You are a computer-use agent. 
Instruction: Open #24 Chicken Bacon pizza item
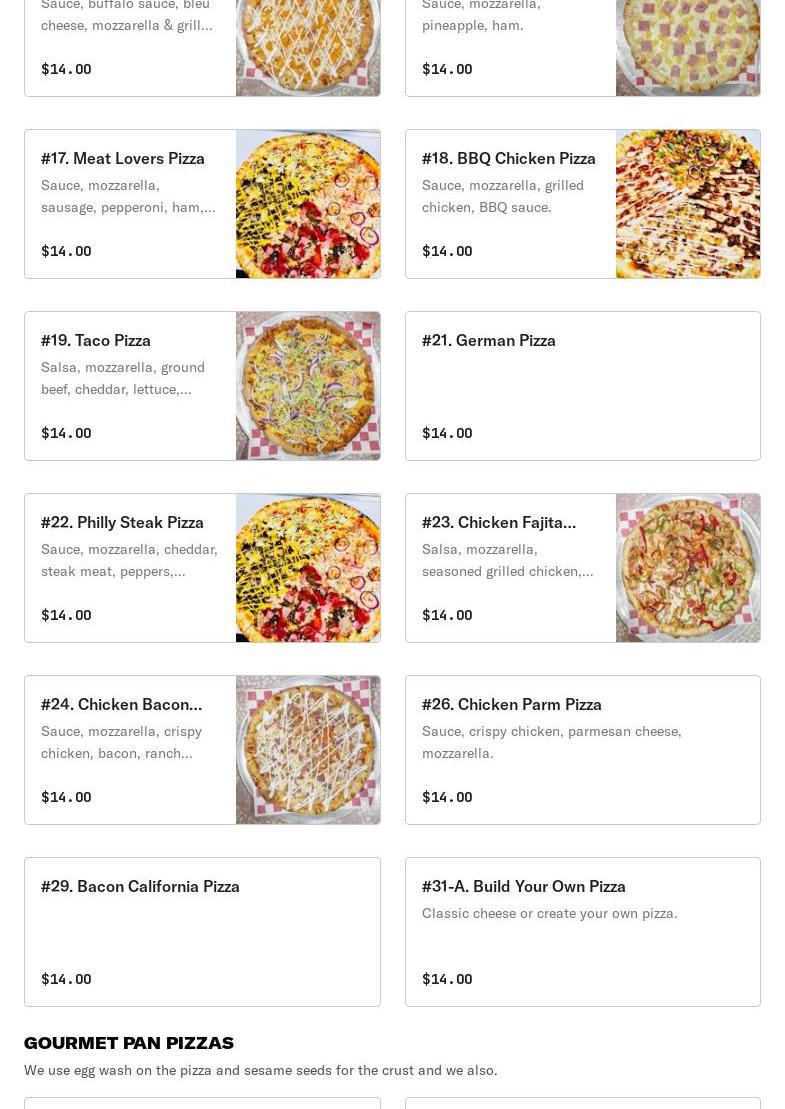202,750
